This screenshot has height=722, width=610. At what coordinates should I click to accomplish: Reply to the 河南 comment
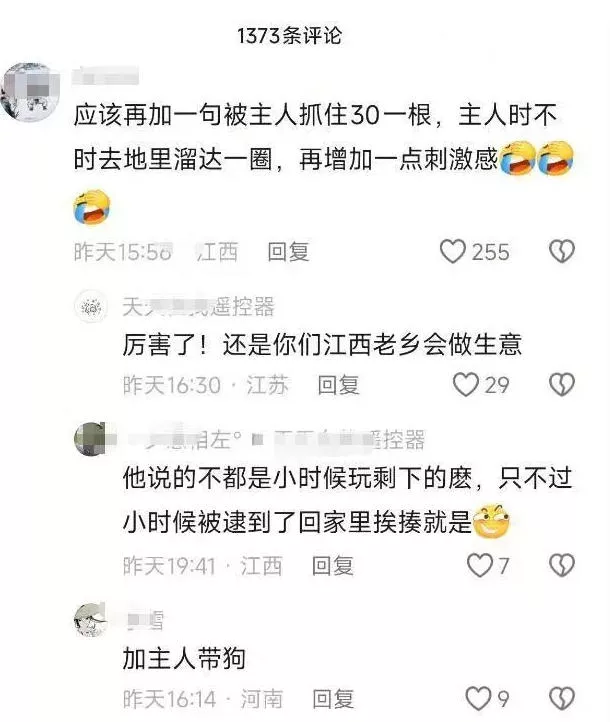[x=334, y=697]
